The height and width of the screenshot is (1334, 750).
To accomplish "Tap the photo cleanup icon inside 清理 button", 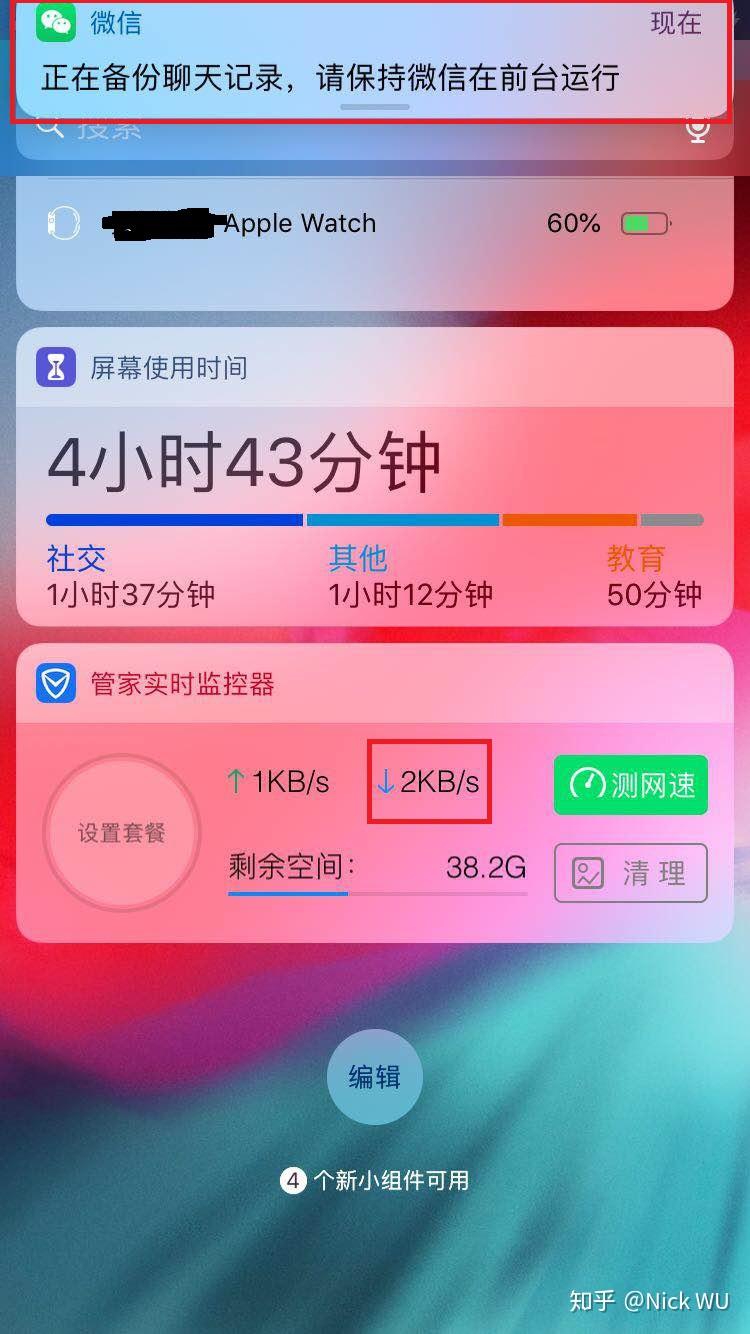I will (x=583, y=872).
